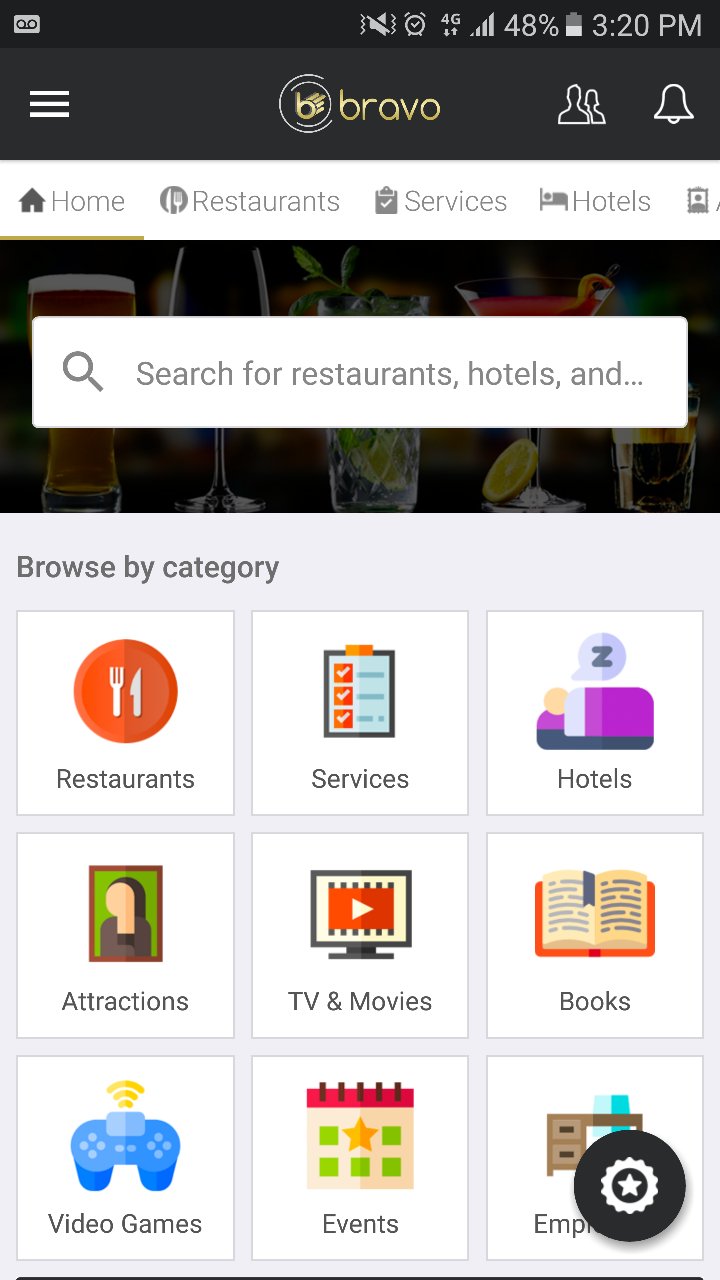Open the Home tab
This screenshot has width=720, height=1280.
pyautogui.click(x=70, y=201)
